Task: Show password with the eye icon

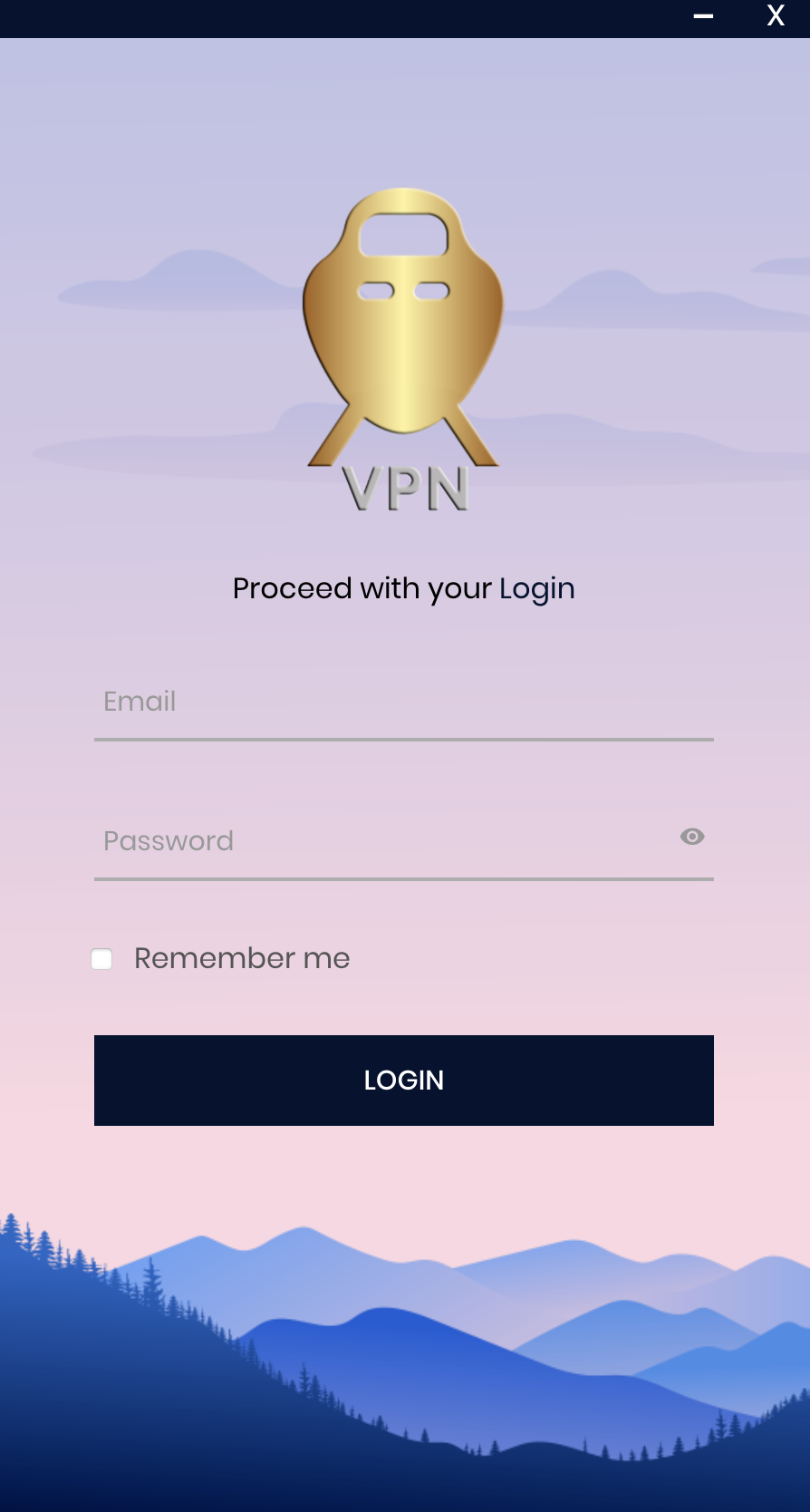Action: (x=692, y=837)
